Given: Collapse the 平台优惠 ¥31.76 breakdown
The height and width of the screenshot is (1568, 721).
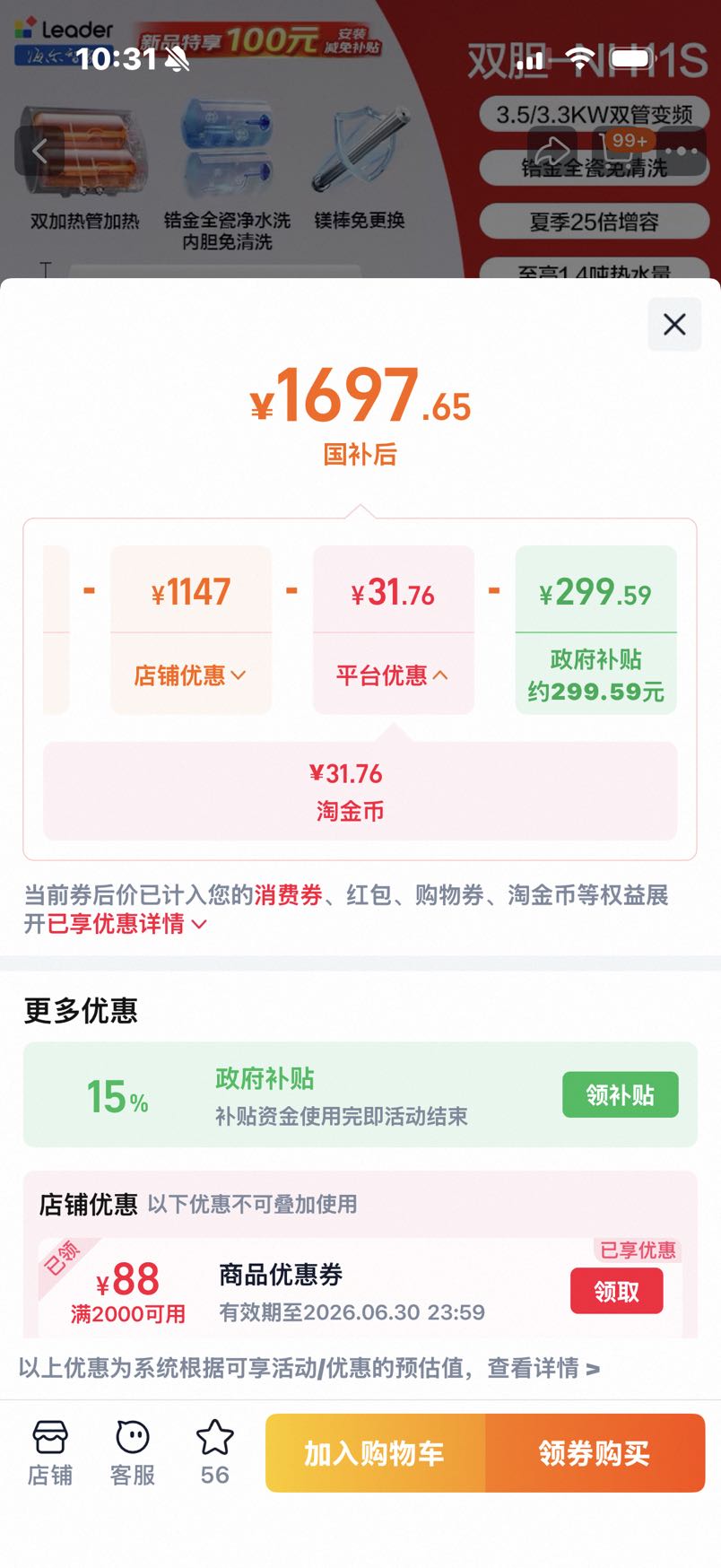Looking at the screenshot, I should pos(393,675).
